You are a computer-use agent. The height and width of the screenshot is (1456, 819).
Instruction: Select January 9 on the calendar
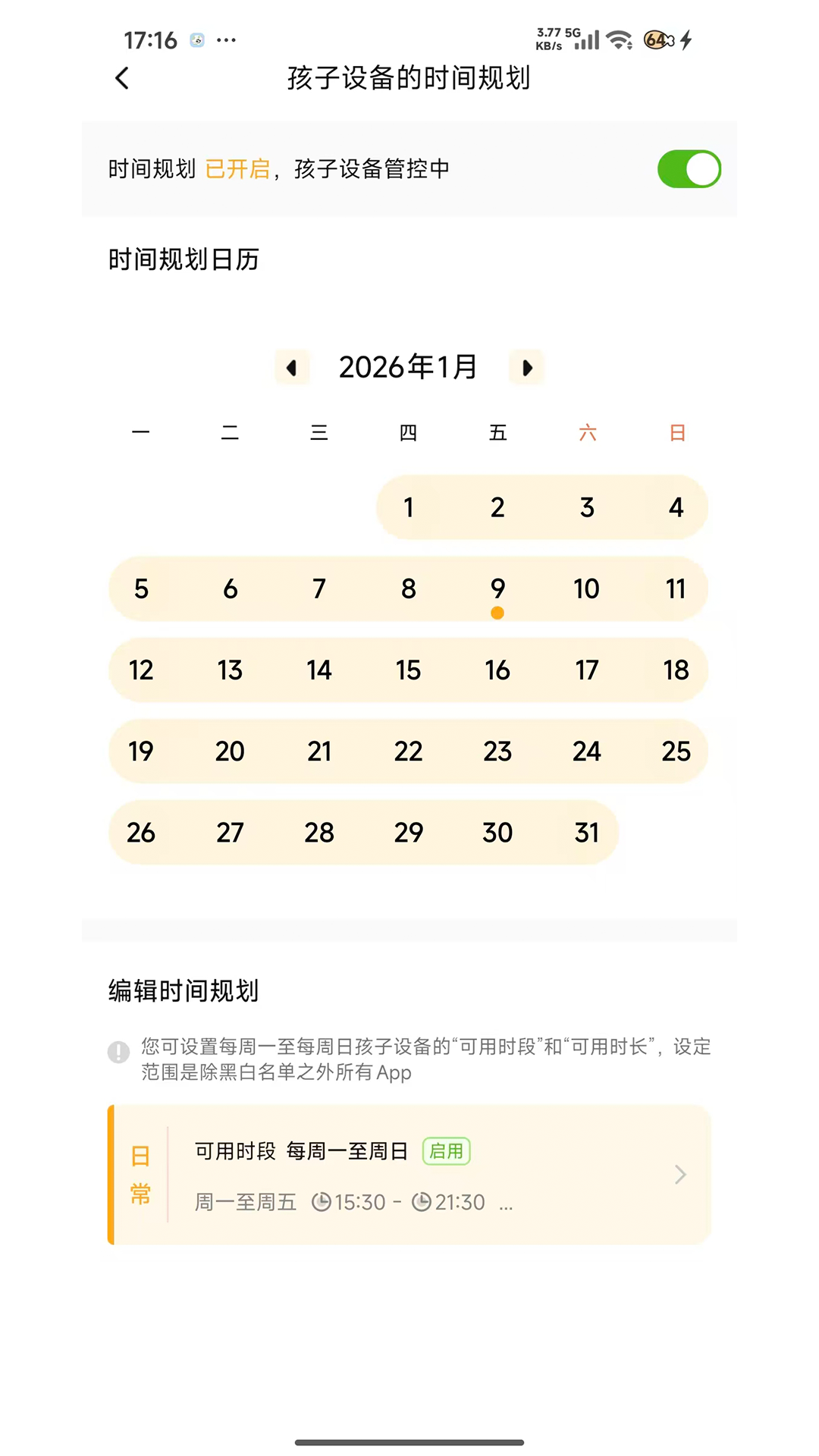point(497,588)
